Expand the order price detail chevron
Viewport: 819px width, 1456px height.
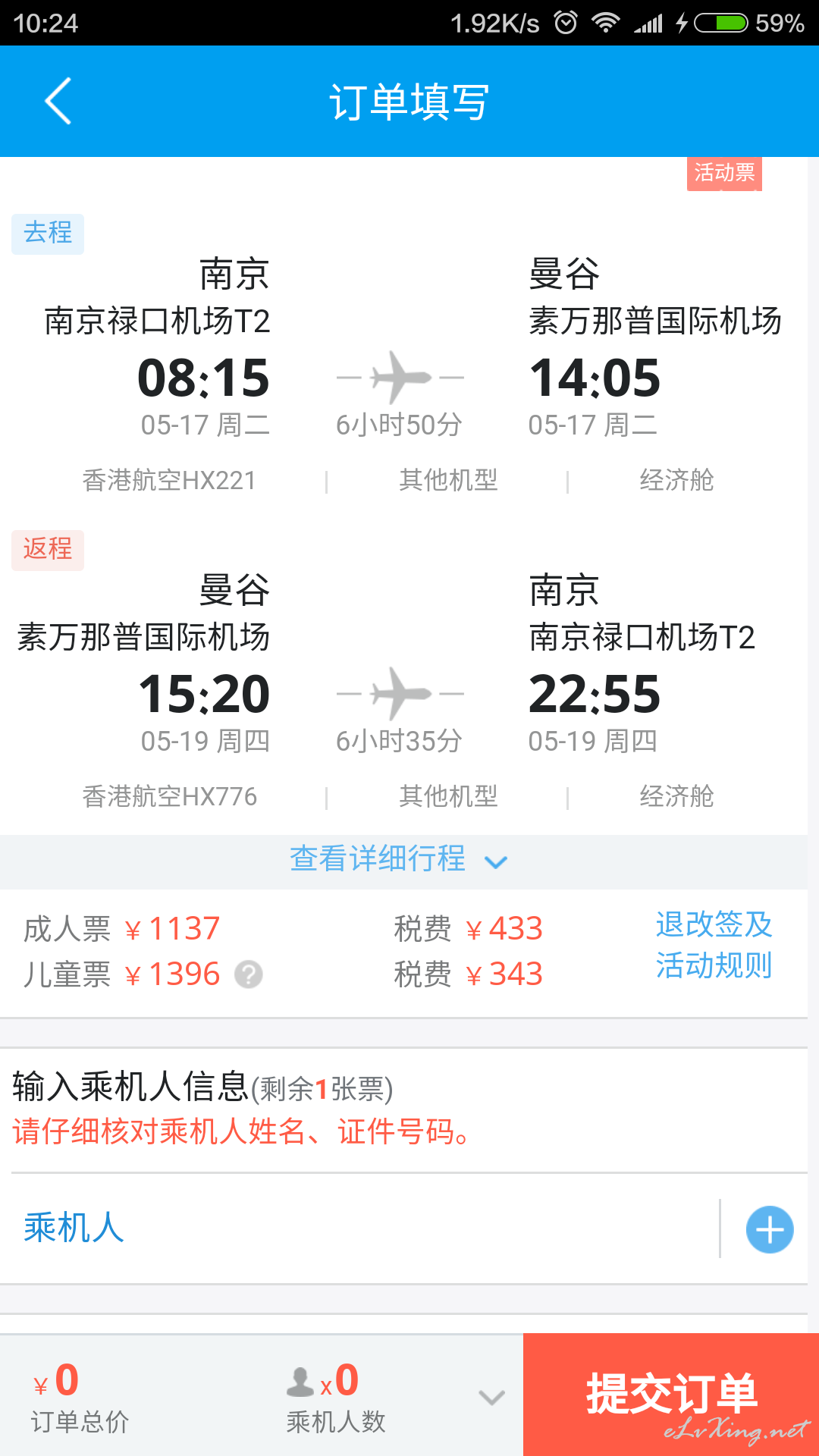(x=492, y=1397)
